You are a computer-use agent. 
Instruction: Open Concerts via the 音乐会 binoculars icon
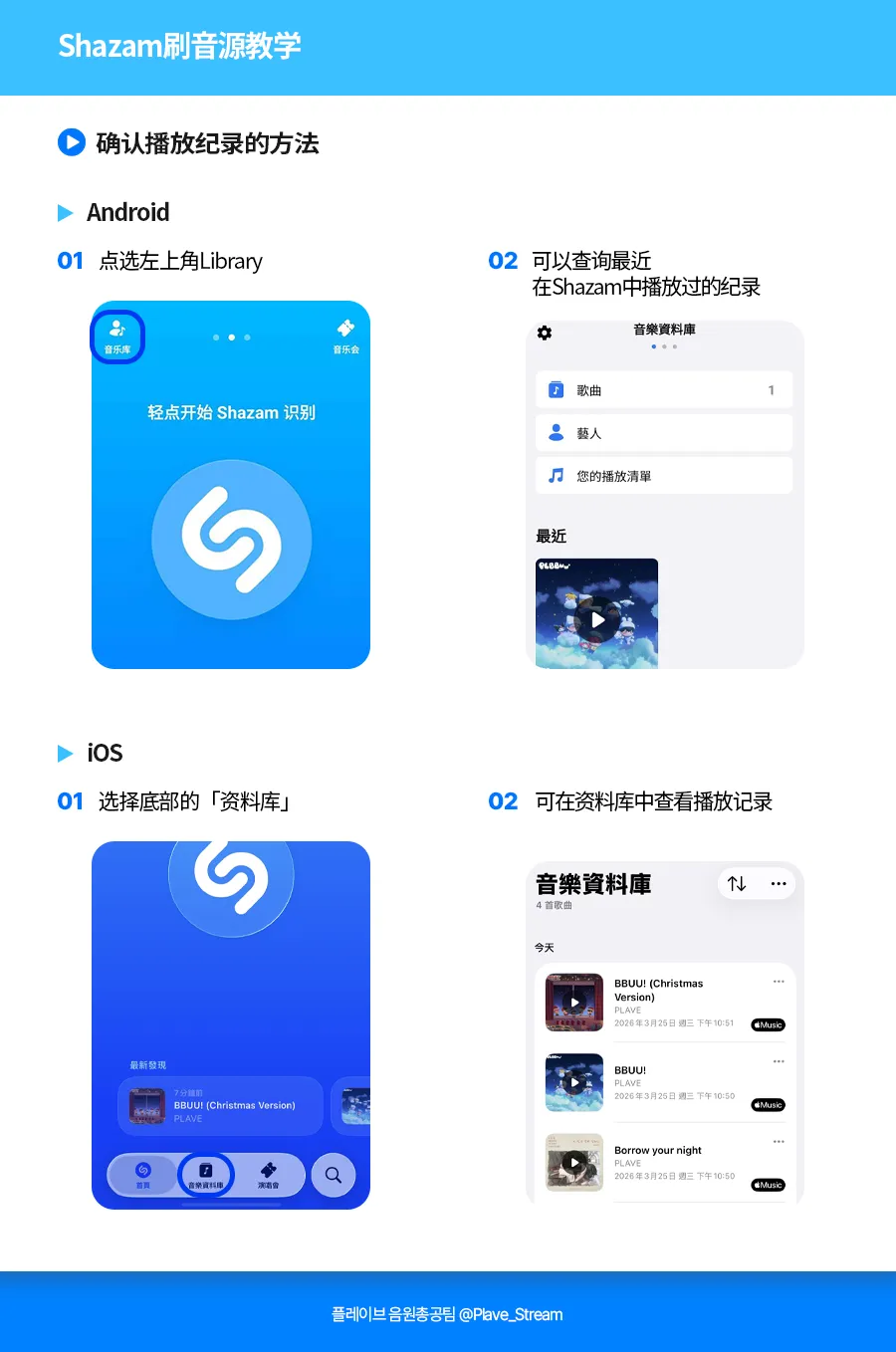(x=345, y=330)
